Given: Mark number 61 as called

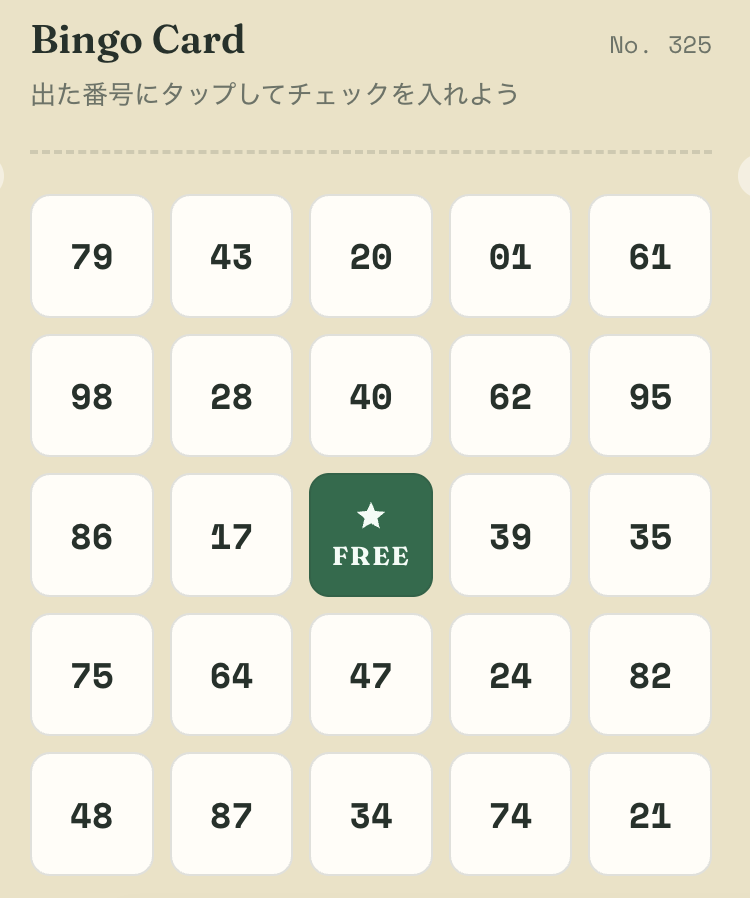Looking at the screenshot, I should pyautogui.click(x=650, y=256).
